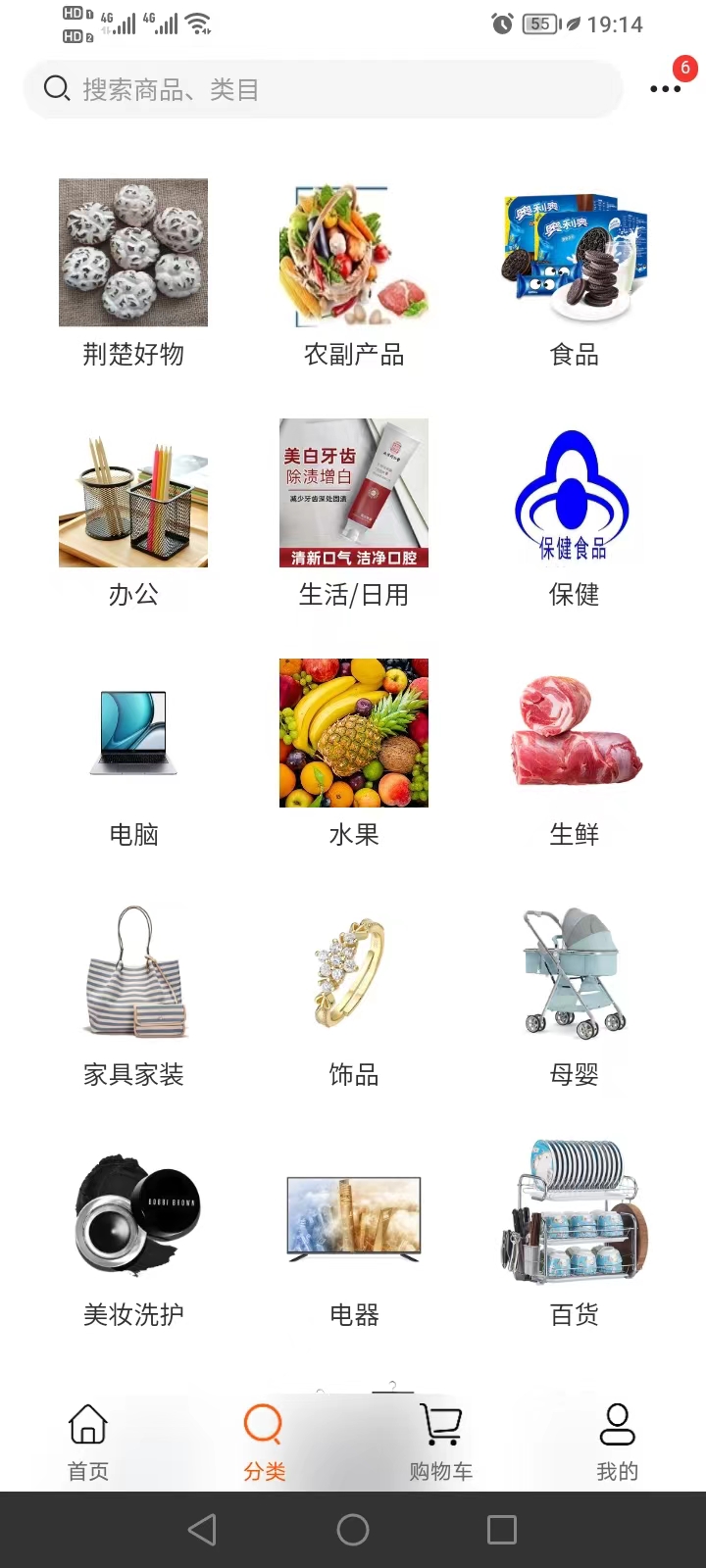Browse 美妆洗护 beauty products category
The image size is (706, 1568).
(132, 1213)
